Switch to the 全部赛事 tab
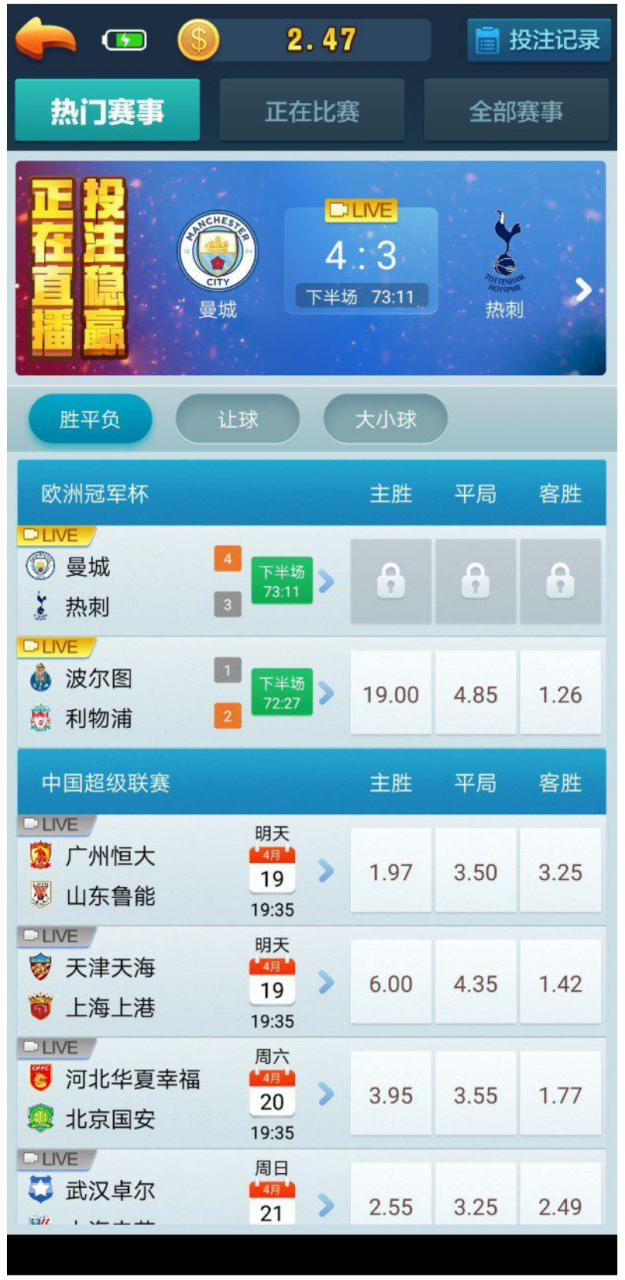This screenshot has width=625, height=1280. point(516,111)
